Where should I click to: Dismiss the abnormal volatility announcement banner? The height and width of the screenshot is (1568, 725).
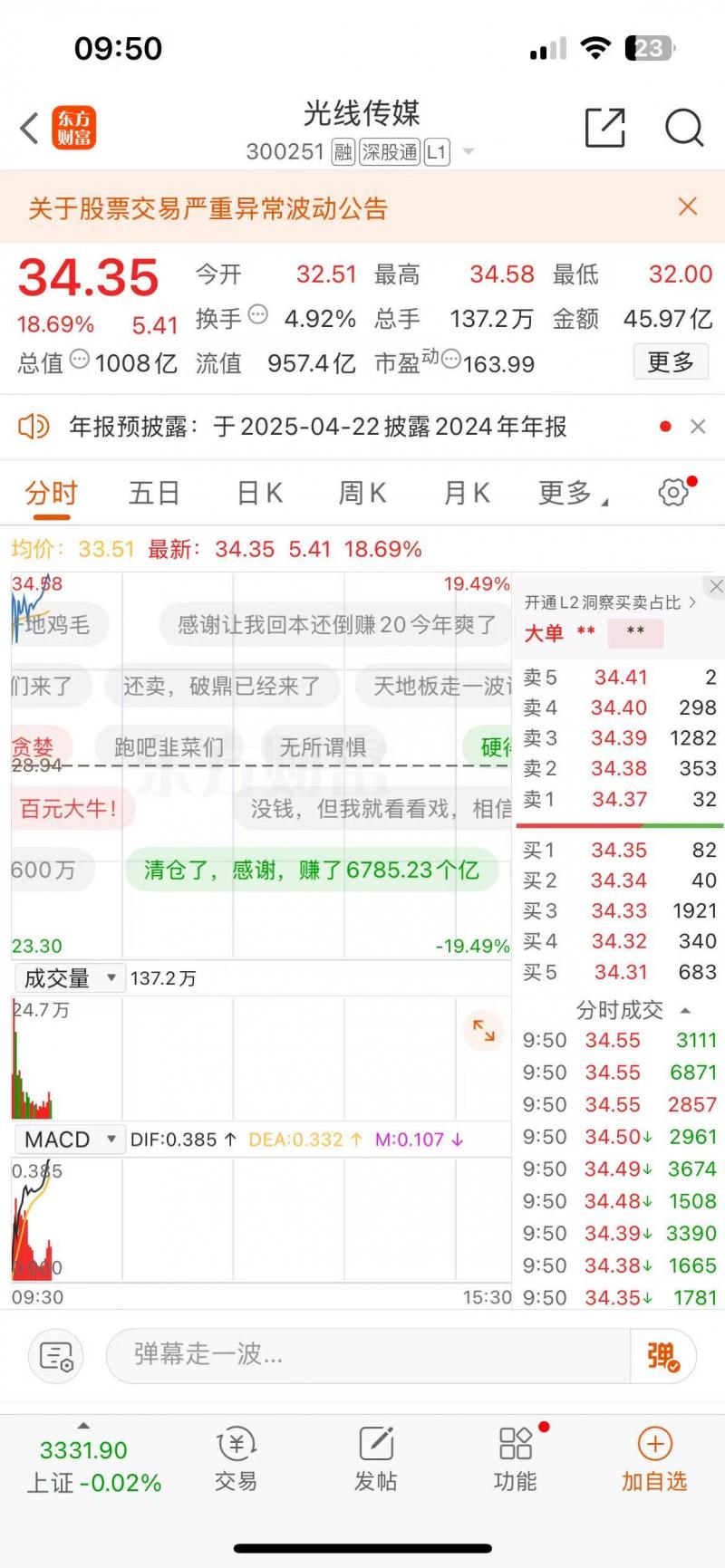pyautogui.click(x=688, y=207)
